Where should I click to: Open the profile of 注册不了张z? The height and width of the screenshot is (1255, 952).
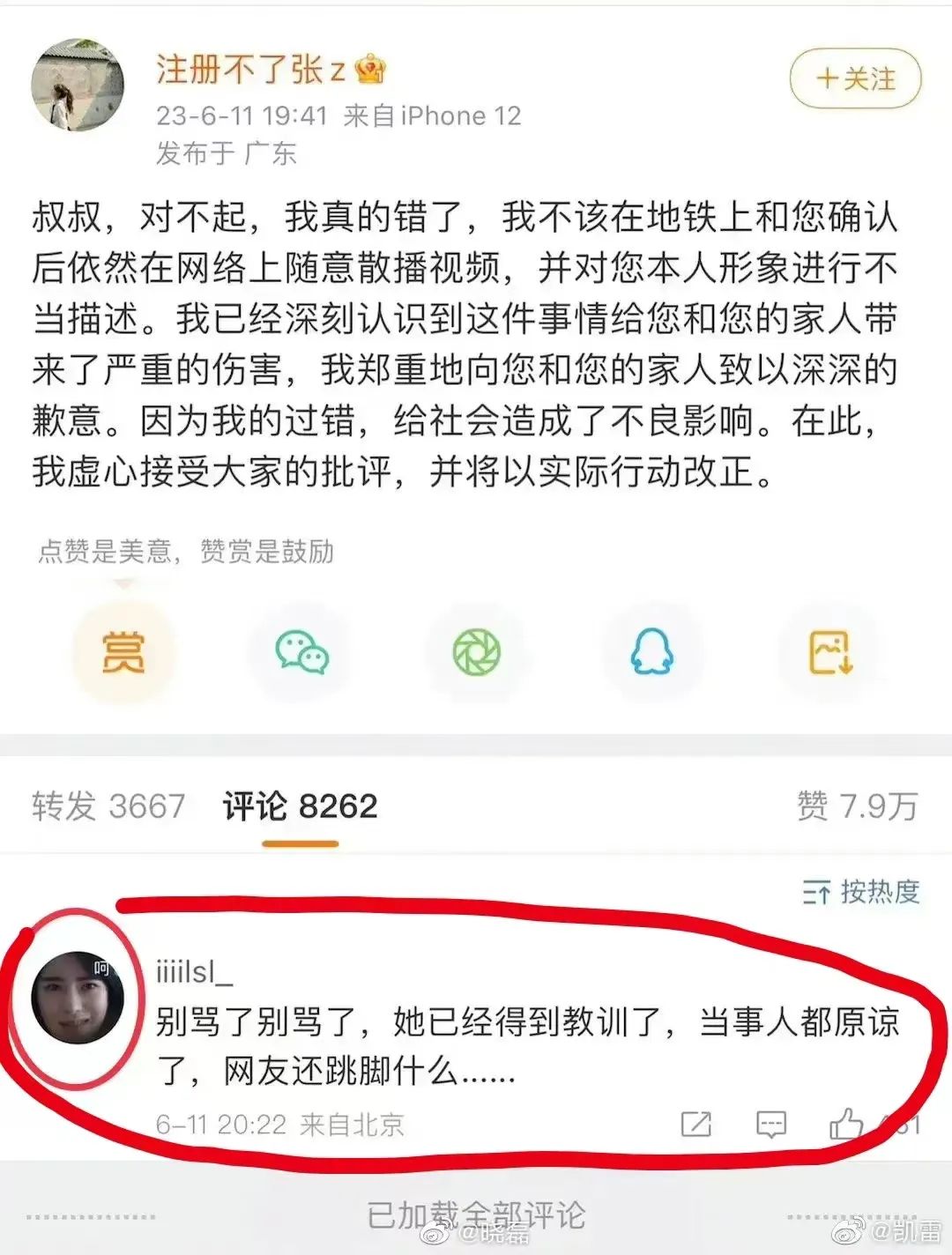pos(250,70)
